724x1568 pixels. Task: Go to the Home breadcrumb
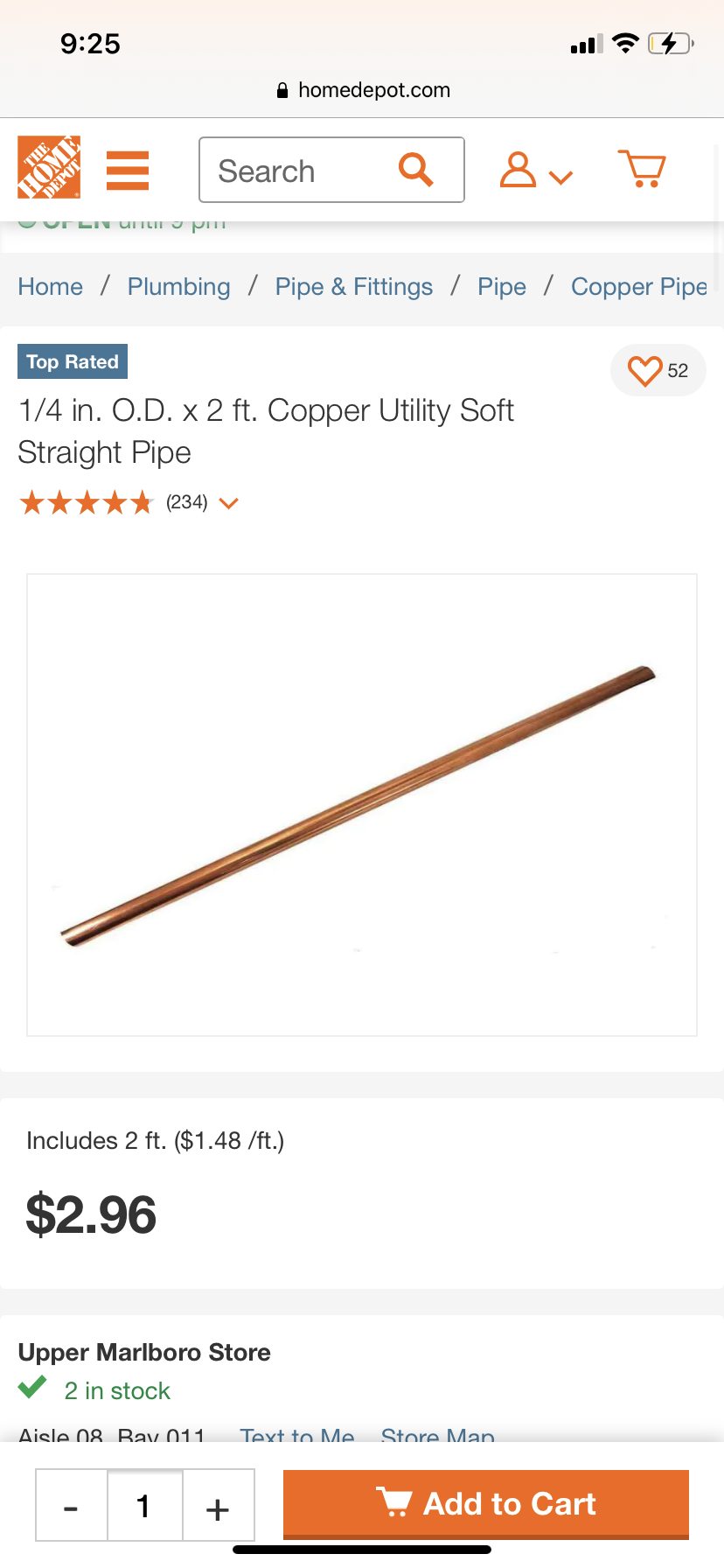(x=51, y=287)
